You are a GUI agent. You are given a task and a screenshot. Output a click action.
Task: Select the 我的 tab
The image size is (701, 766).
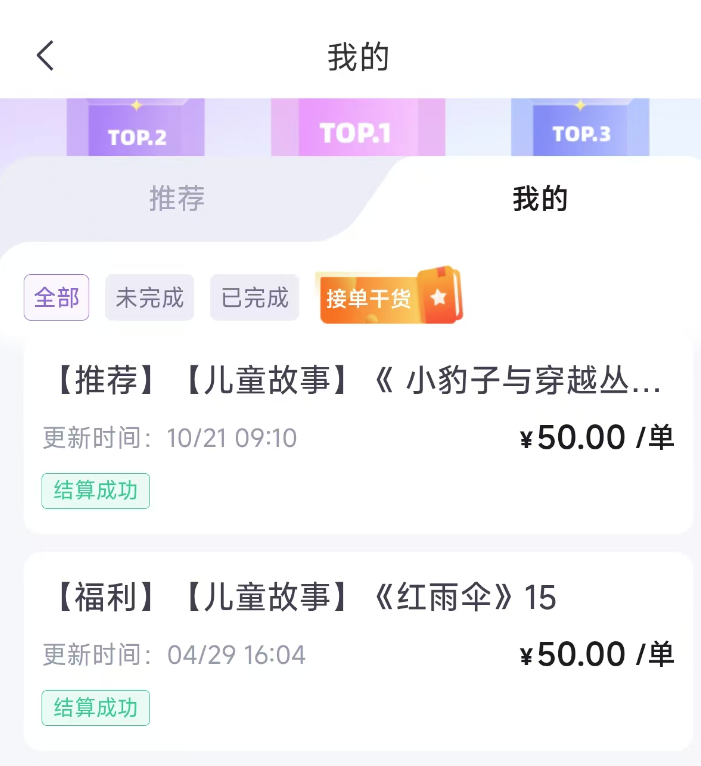539,198
